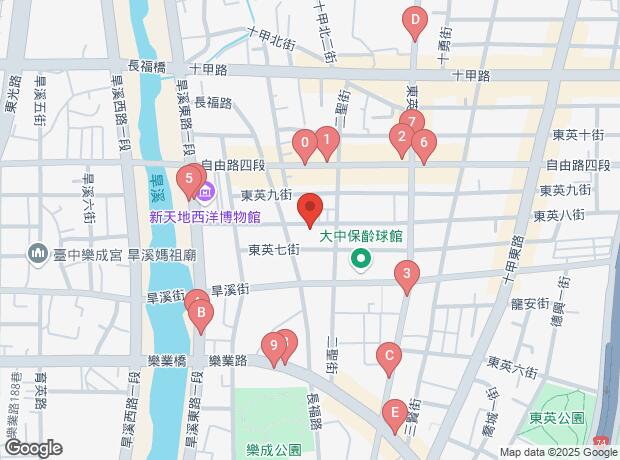Select marker 5 near the river
620x460 pixels.
pos(187,180)
